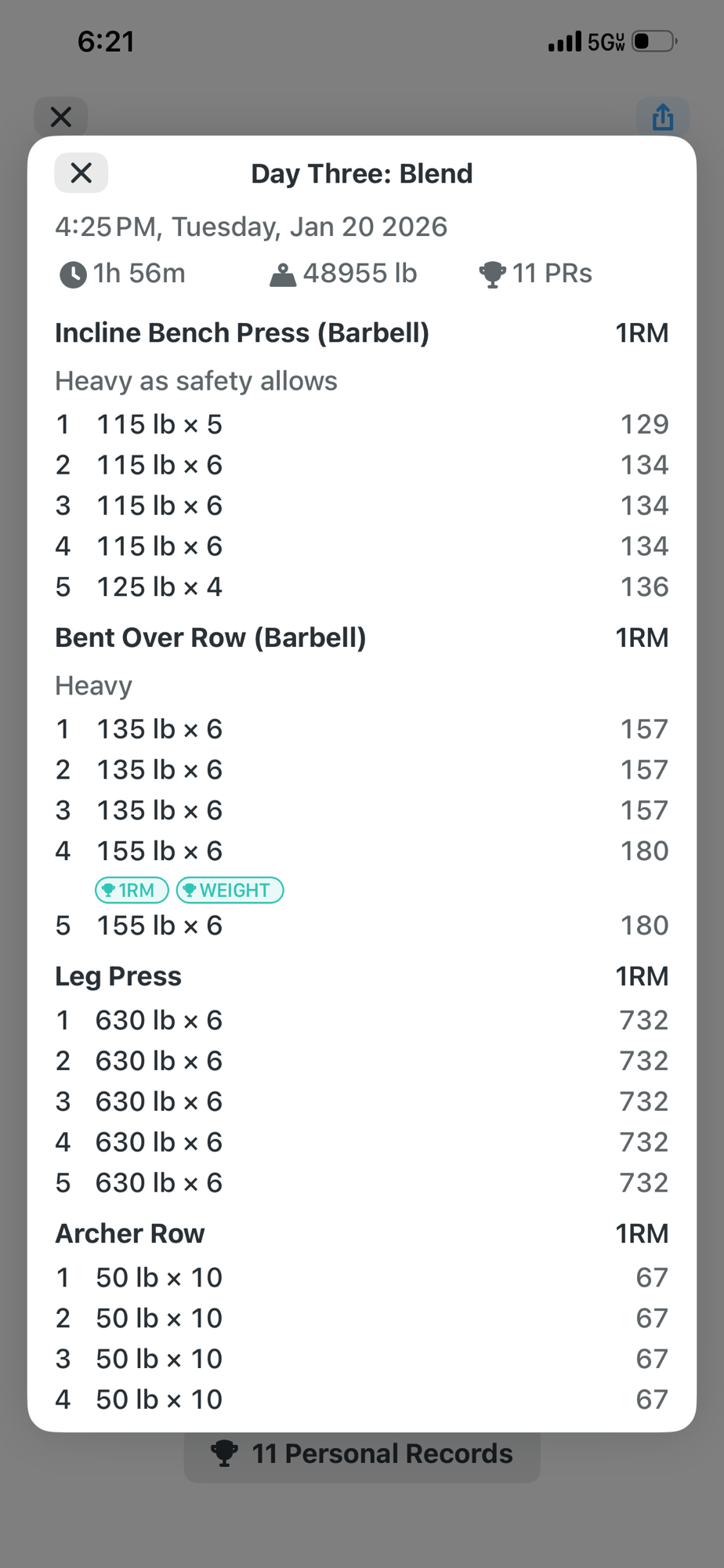Open Incline Bench Press (Barbell) exercise
The width and height of the screenshot is (724, 1568).
coord(242,333)
